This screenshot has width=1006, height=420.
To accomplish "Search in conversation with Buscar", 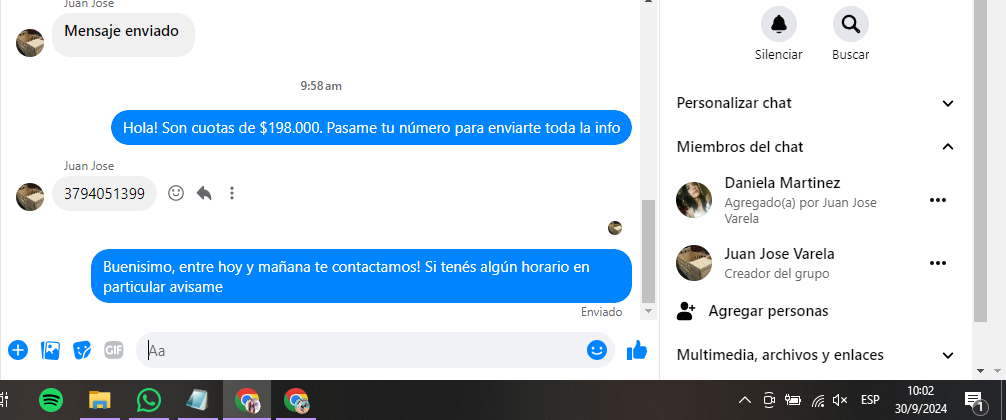I will pyautogui.click(x=850, y=24).
